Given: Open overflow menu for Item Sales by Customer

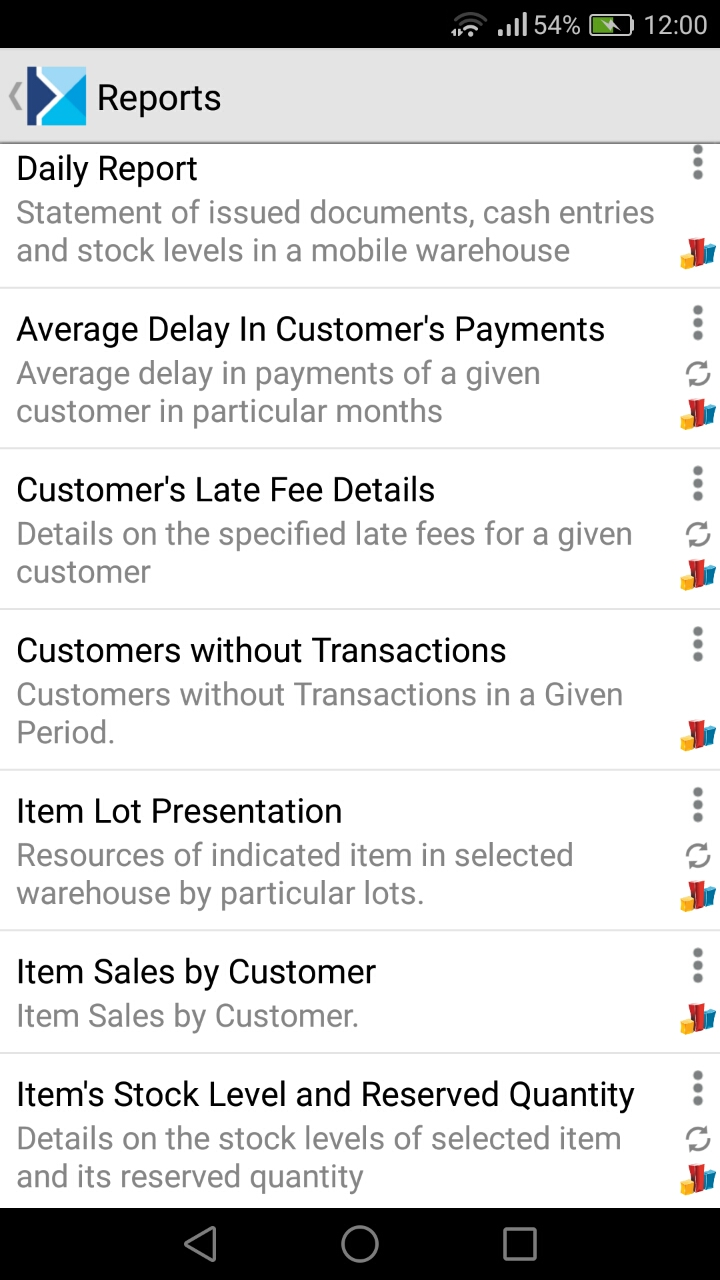Looking at the screenshot, I should click(x=698, y=966).
